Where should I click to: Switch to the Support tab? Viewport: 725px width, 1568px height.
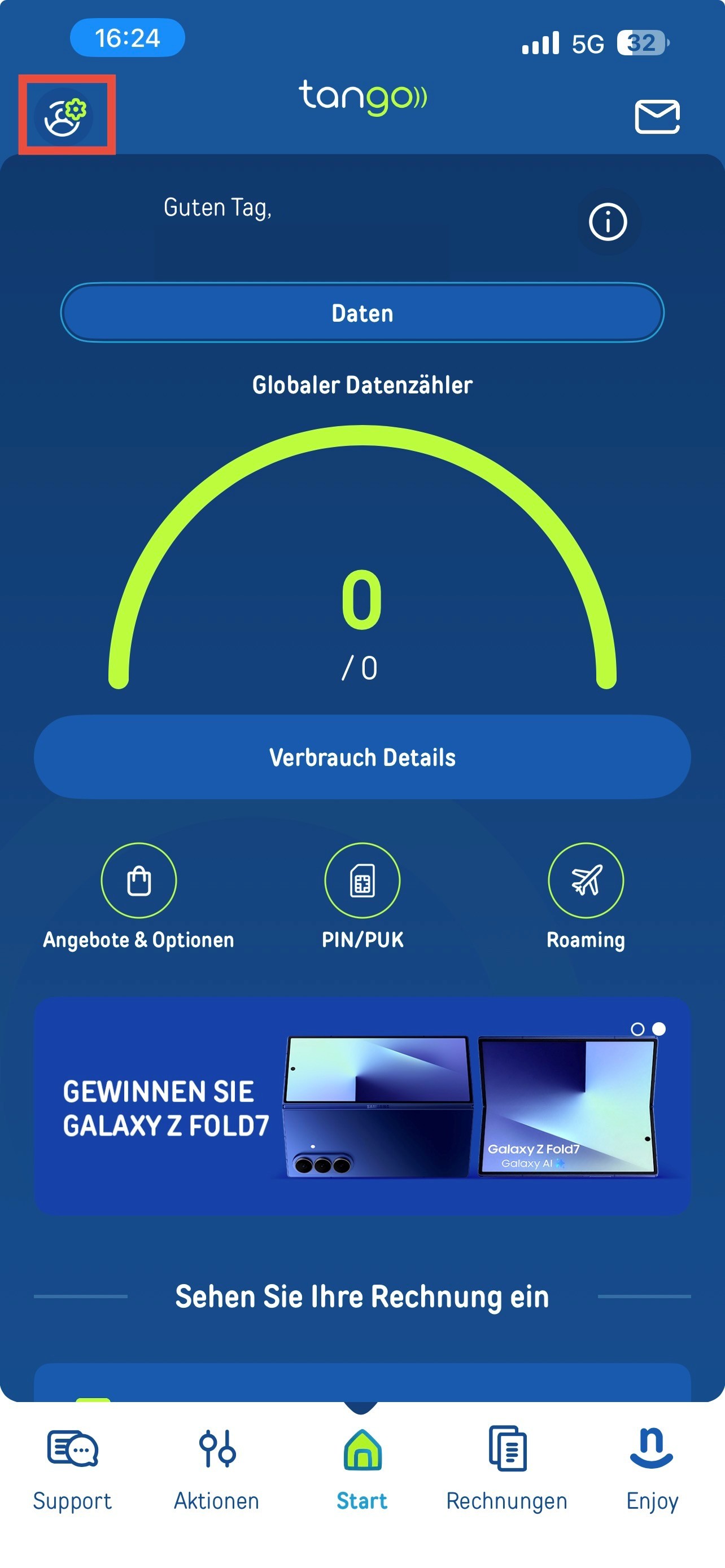pyautogui.click(x=72, y=1469)
